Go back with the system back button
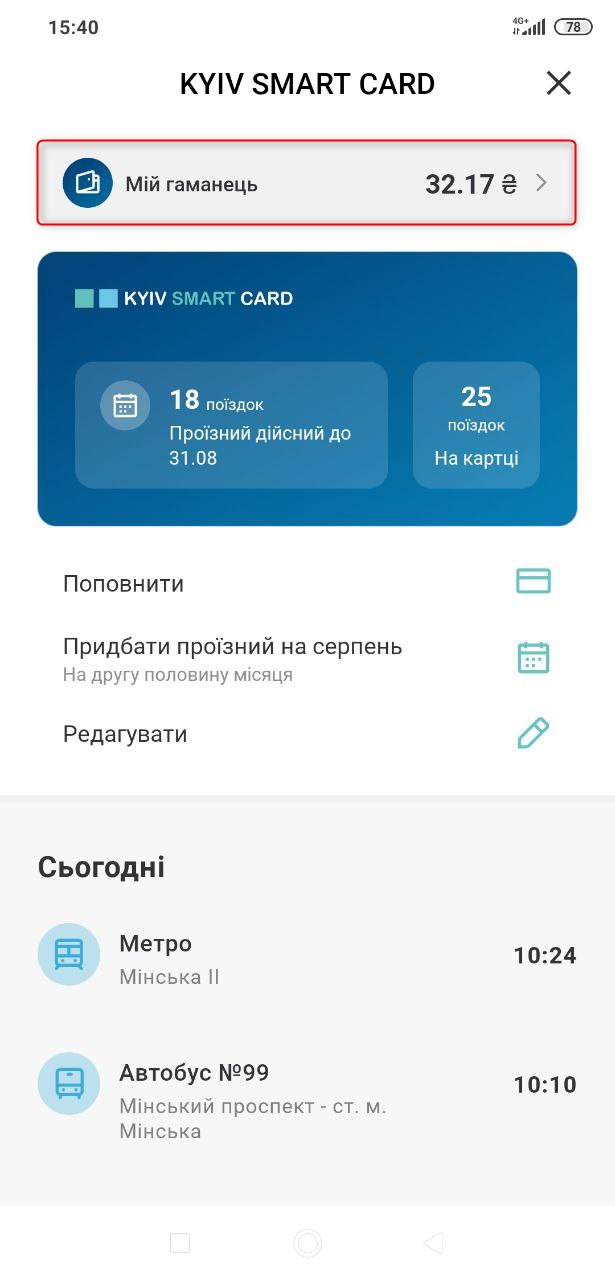This screenshot has height=1280, width=615. coord(434,1243)
